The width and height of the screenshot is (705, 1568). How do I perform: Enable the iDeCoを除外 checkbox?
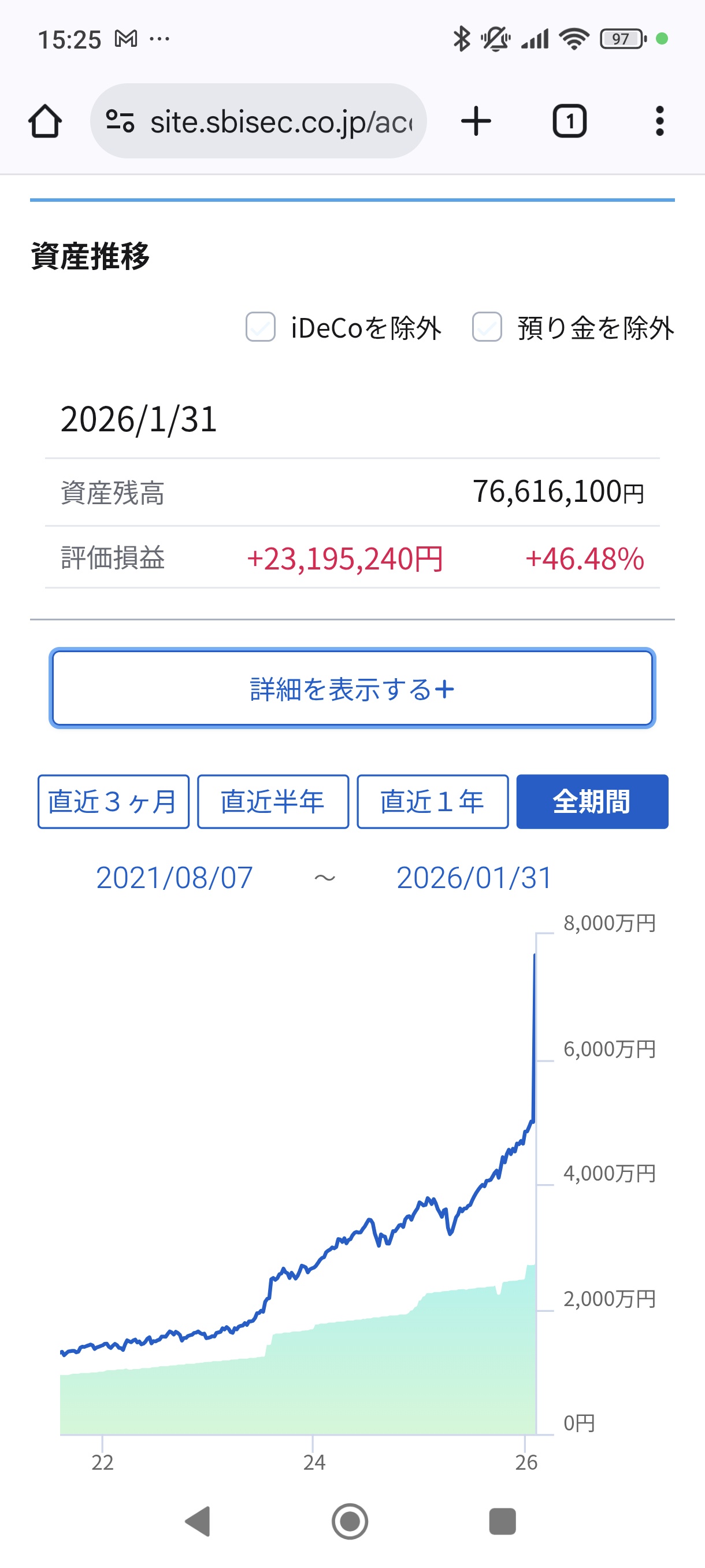[x=261, y=327]
